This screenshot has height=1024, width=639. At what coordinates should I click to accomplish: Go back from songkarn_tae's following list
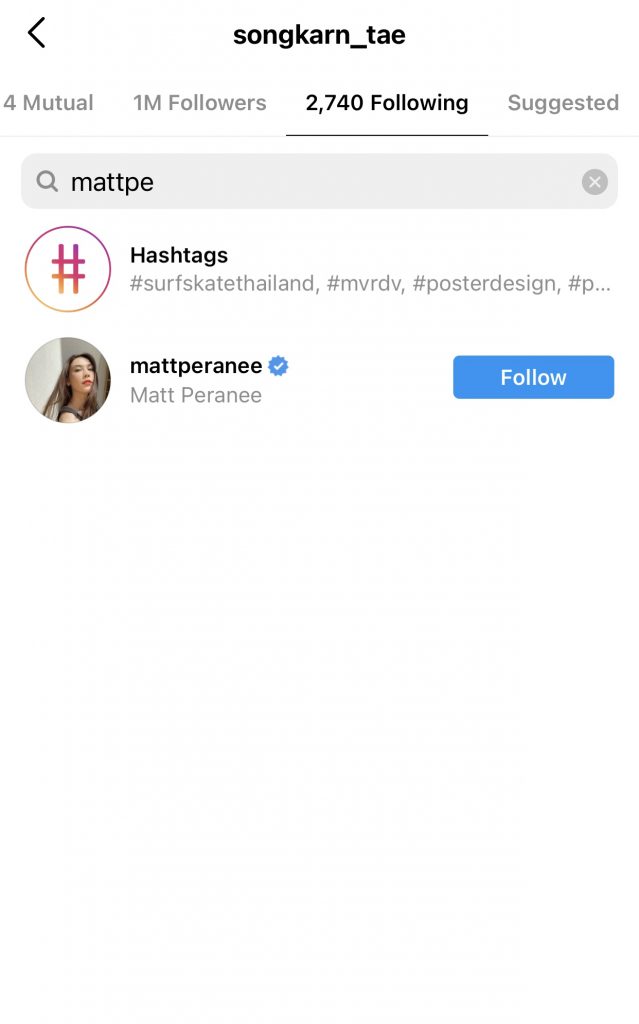(x=37, y=33)
